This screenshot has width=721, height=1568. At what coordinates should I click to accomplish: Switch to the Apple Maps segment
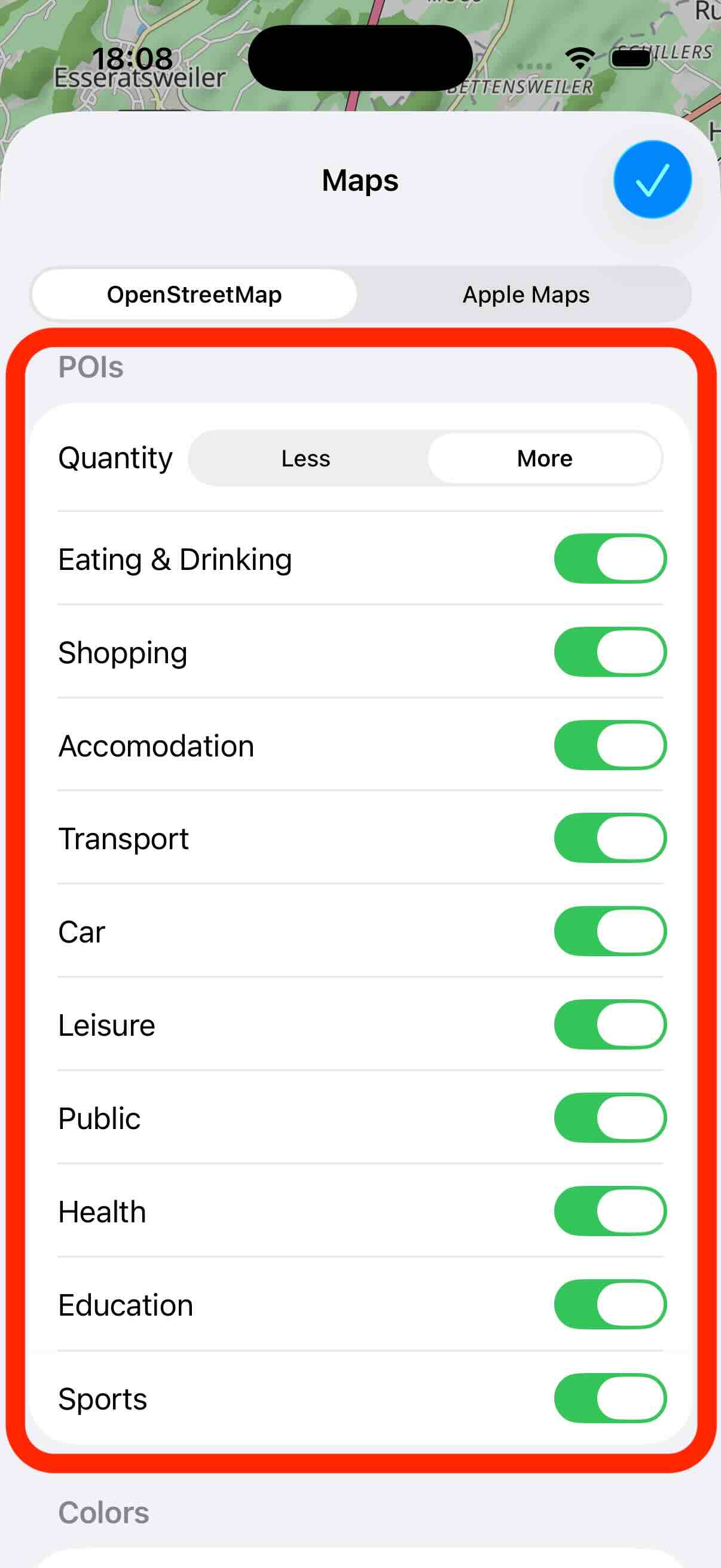[526, 295]
